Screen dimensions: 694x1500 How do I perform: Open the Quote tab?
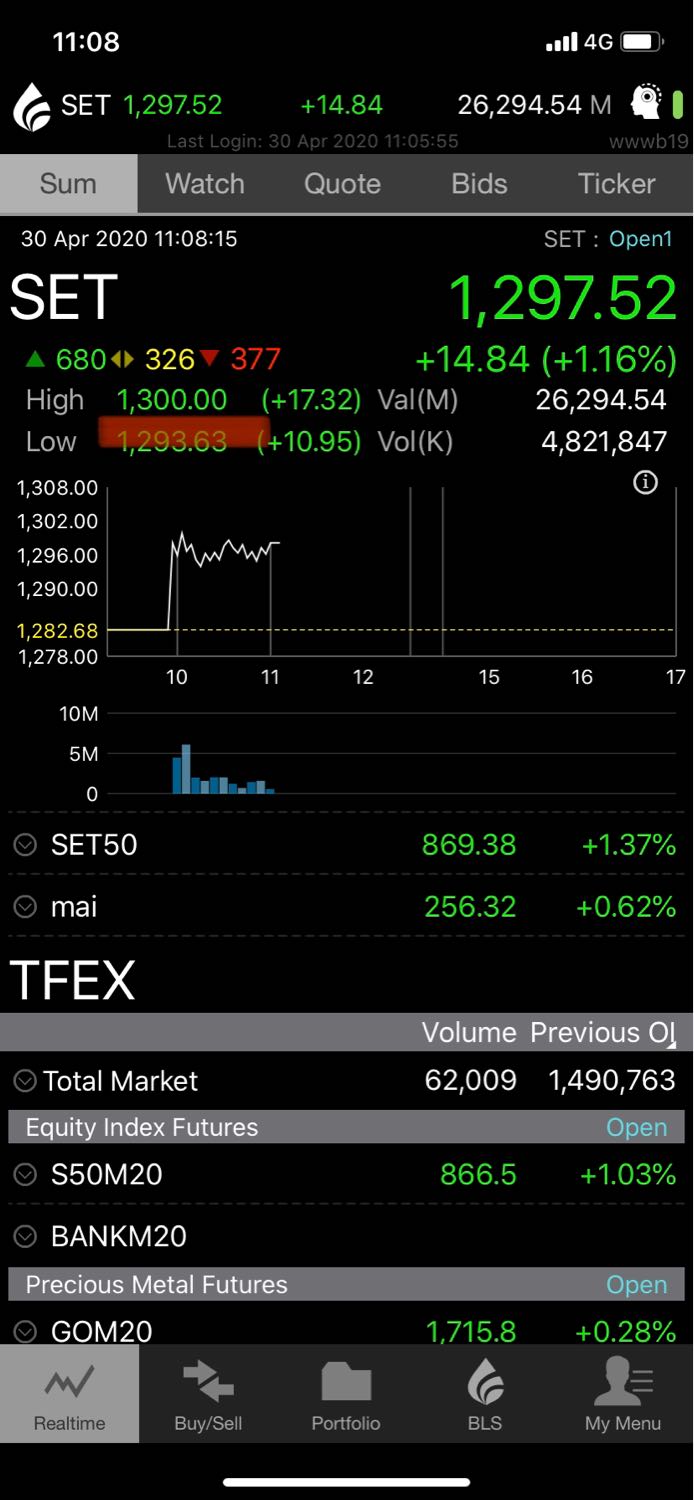pyautogui.click(x=342, y=184)
